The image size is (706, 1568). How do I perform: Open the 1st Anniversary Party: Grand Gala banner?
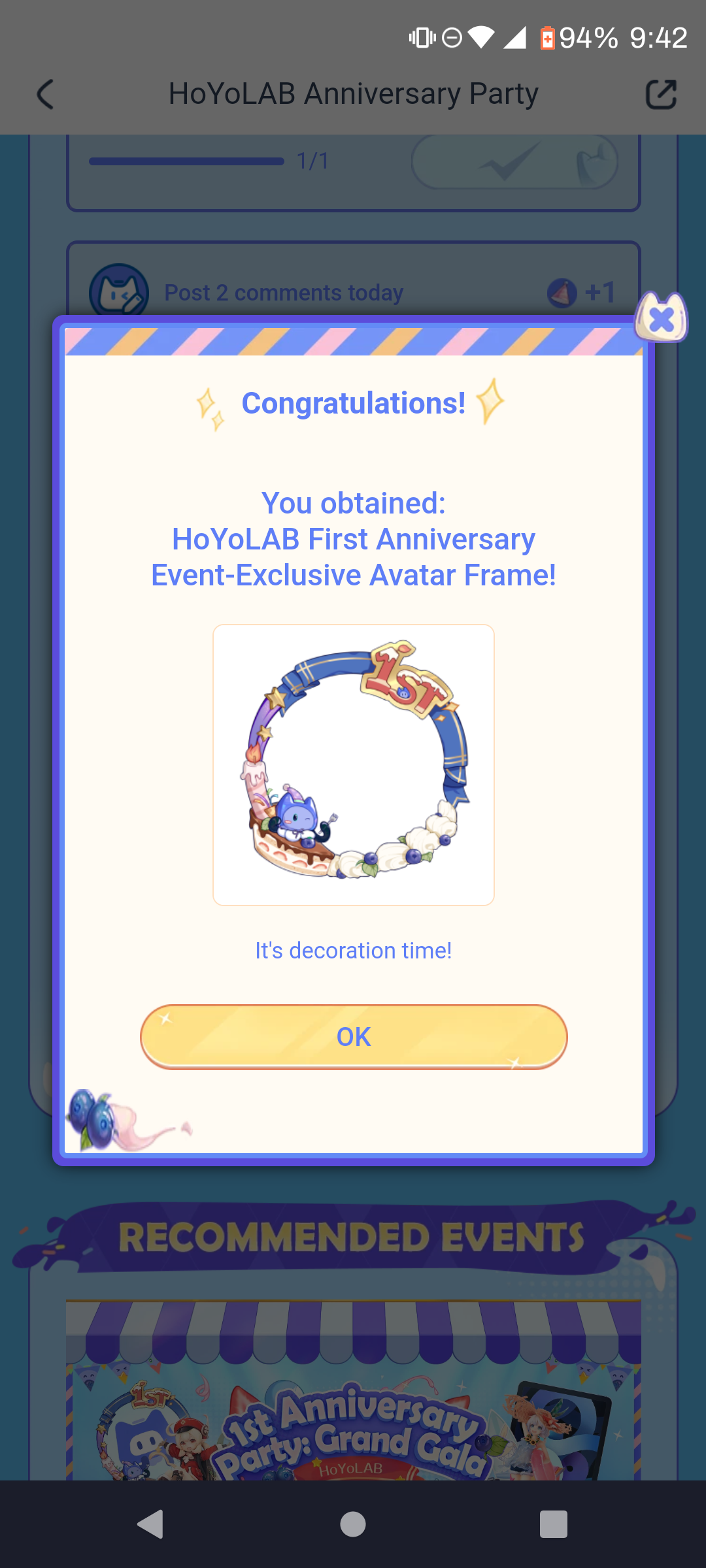pyautogui.click(x=353, y=1405)
